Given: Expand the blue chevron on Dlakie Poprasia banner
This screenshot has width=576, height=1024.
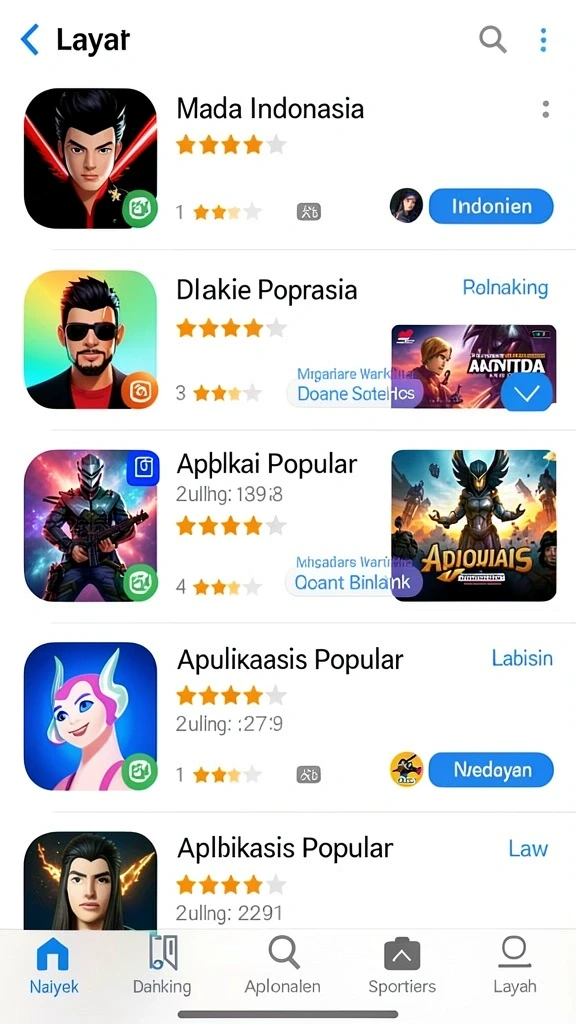Looking at the screenshot, I should click(526, 392).
